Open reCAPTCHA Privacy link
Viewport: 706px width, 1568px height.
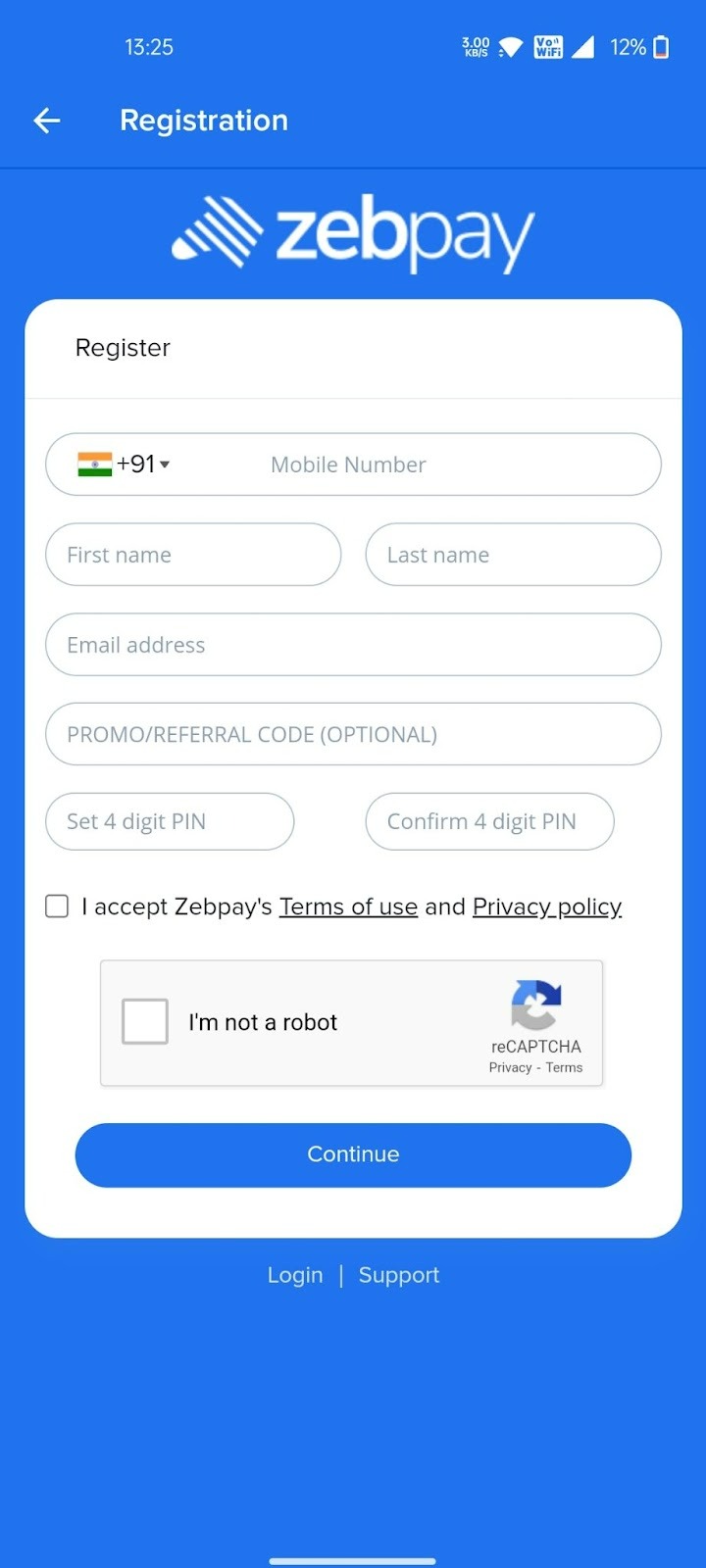tap(510, 1067)
